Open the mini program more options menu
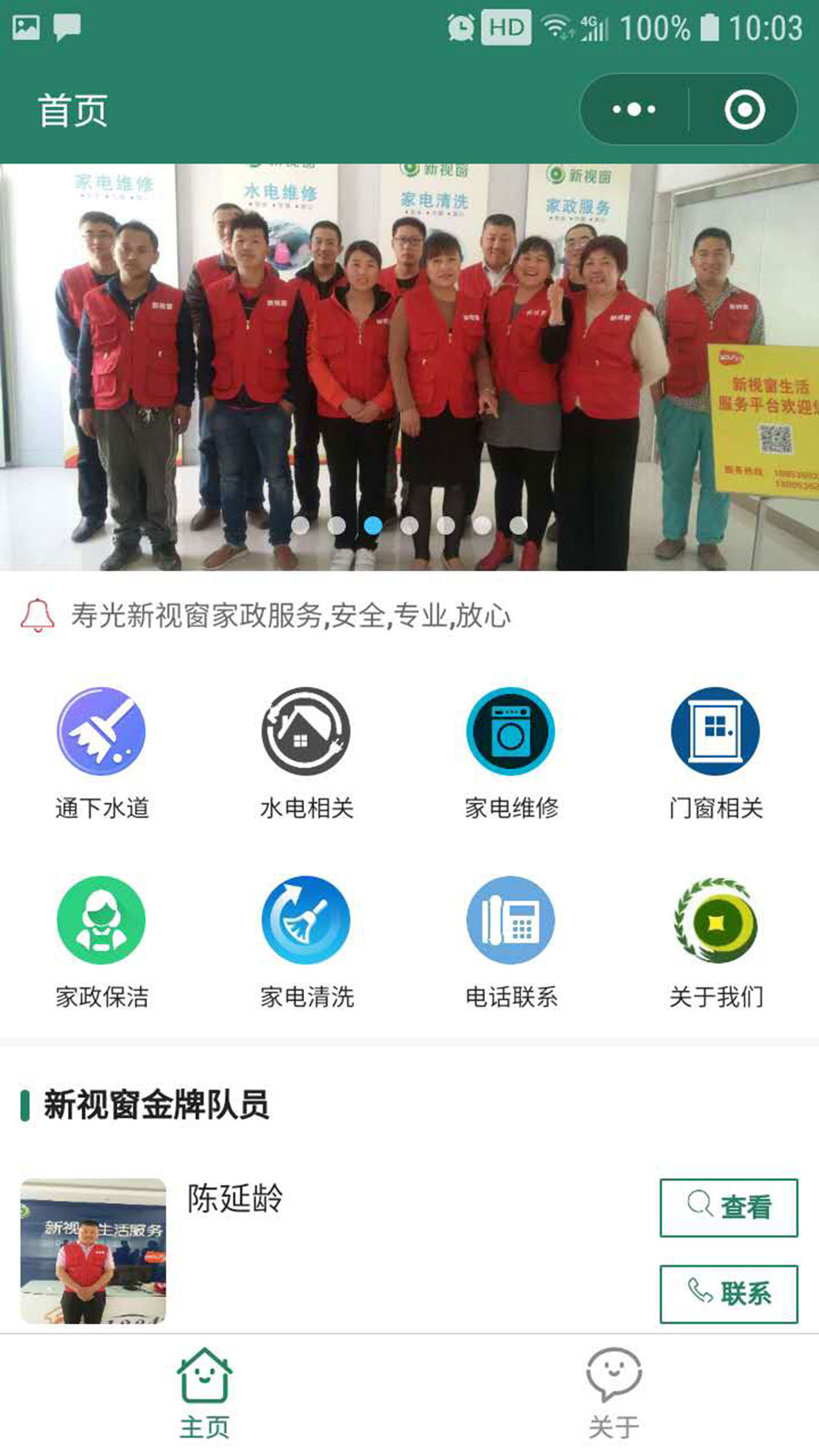 point(634,110)
